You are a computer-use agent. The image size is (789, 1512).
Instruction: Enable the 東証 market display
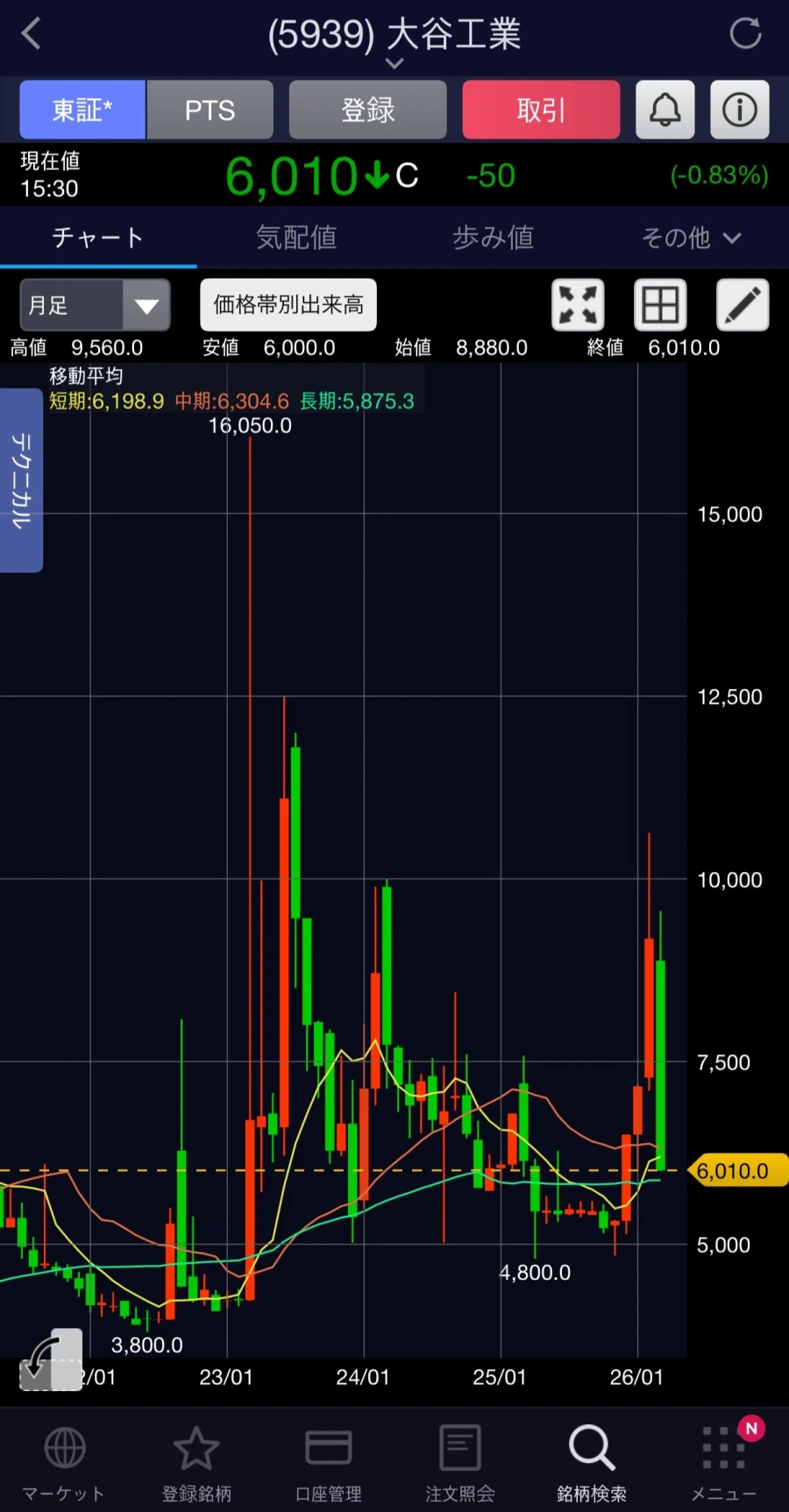point(82,110)
